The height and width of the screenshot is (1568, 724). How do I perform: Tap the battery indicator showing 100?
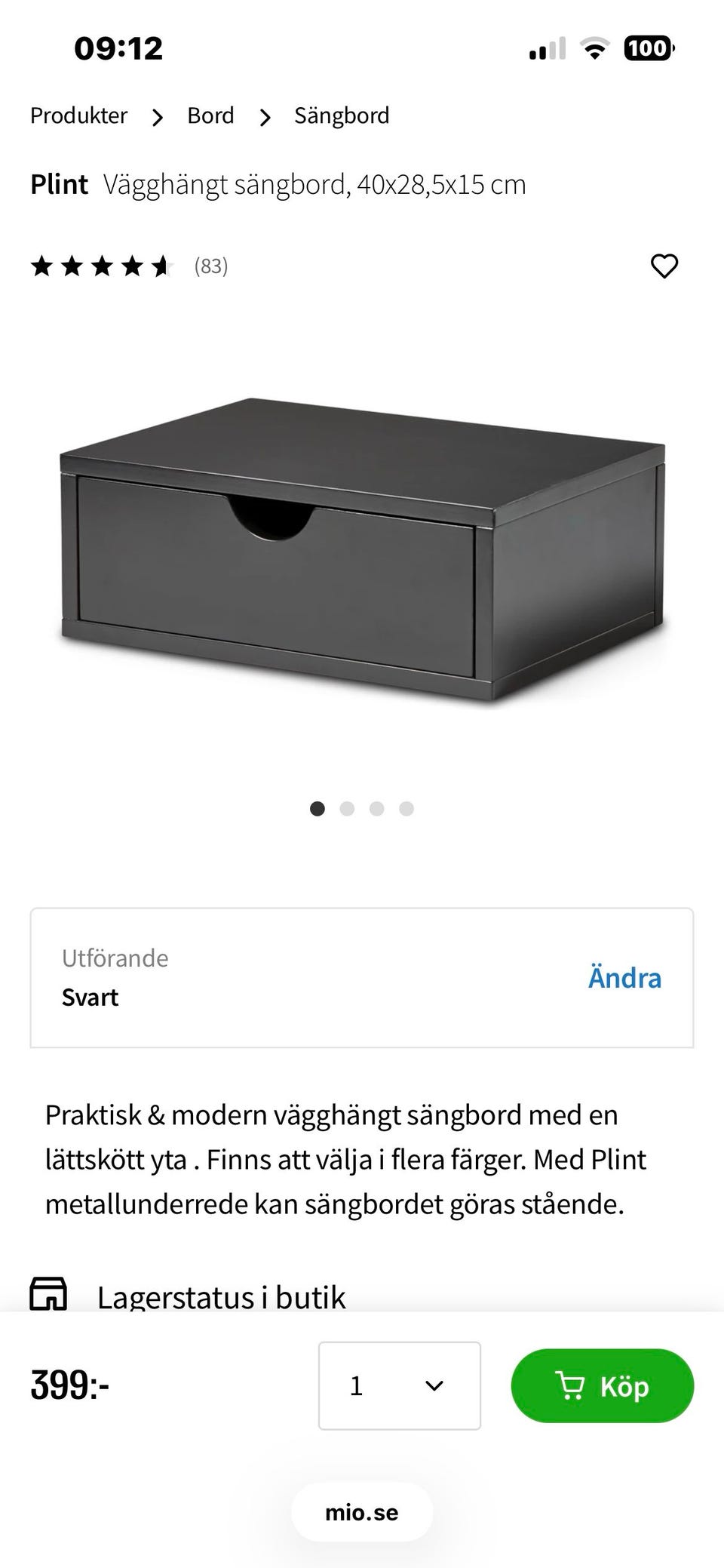647,48
